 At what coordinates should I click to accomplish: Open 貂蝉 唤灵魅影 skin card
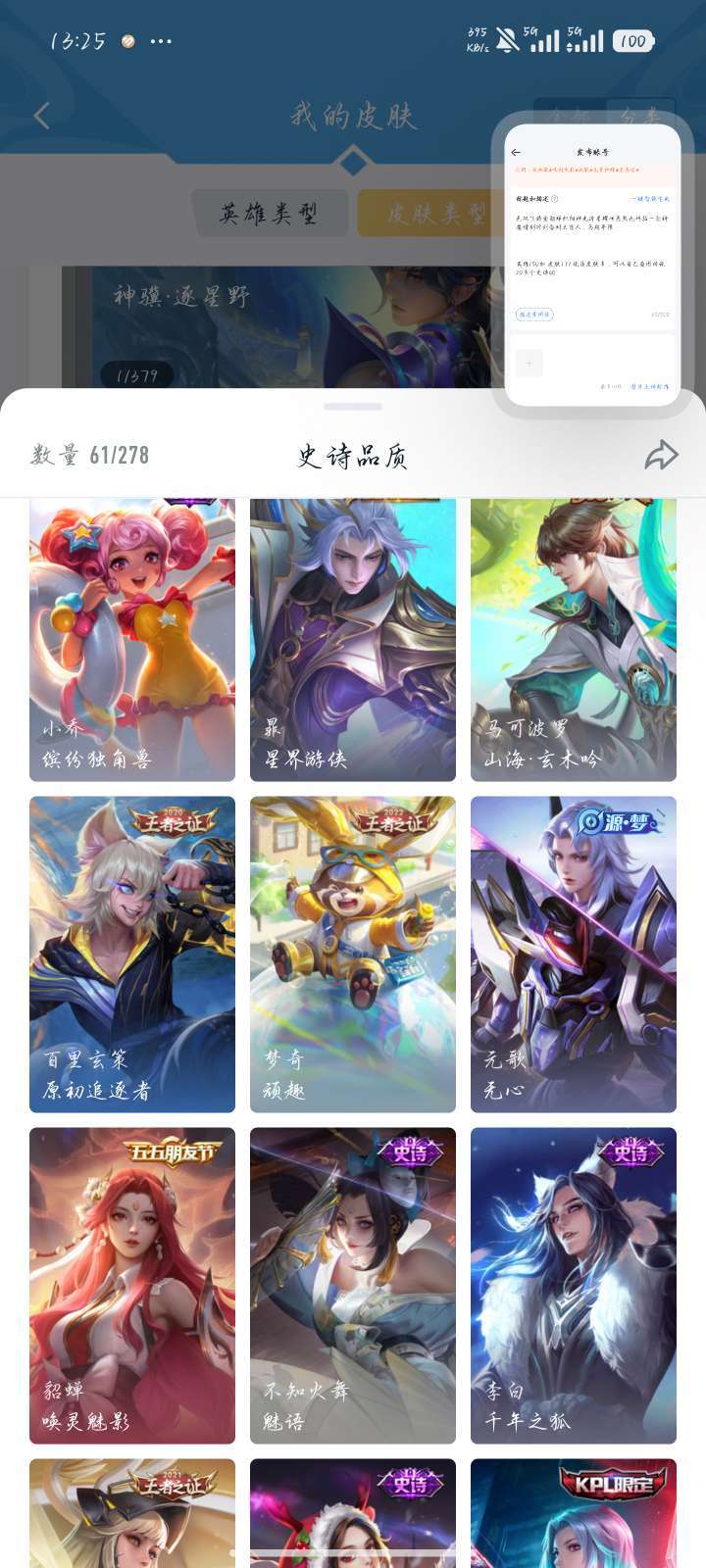point(132,1286)
